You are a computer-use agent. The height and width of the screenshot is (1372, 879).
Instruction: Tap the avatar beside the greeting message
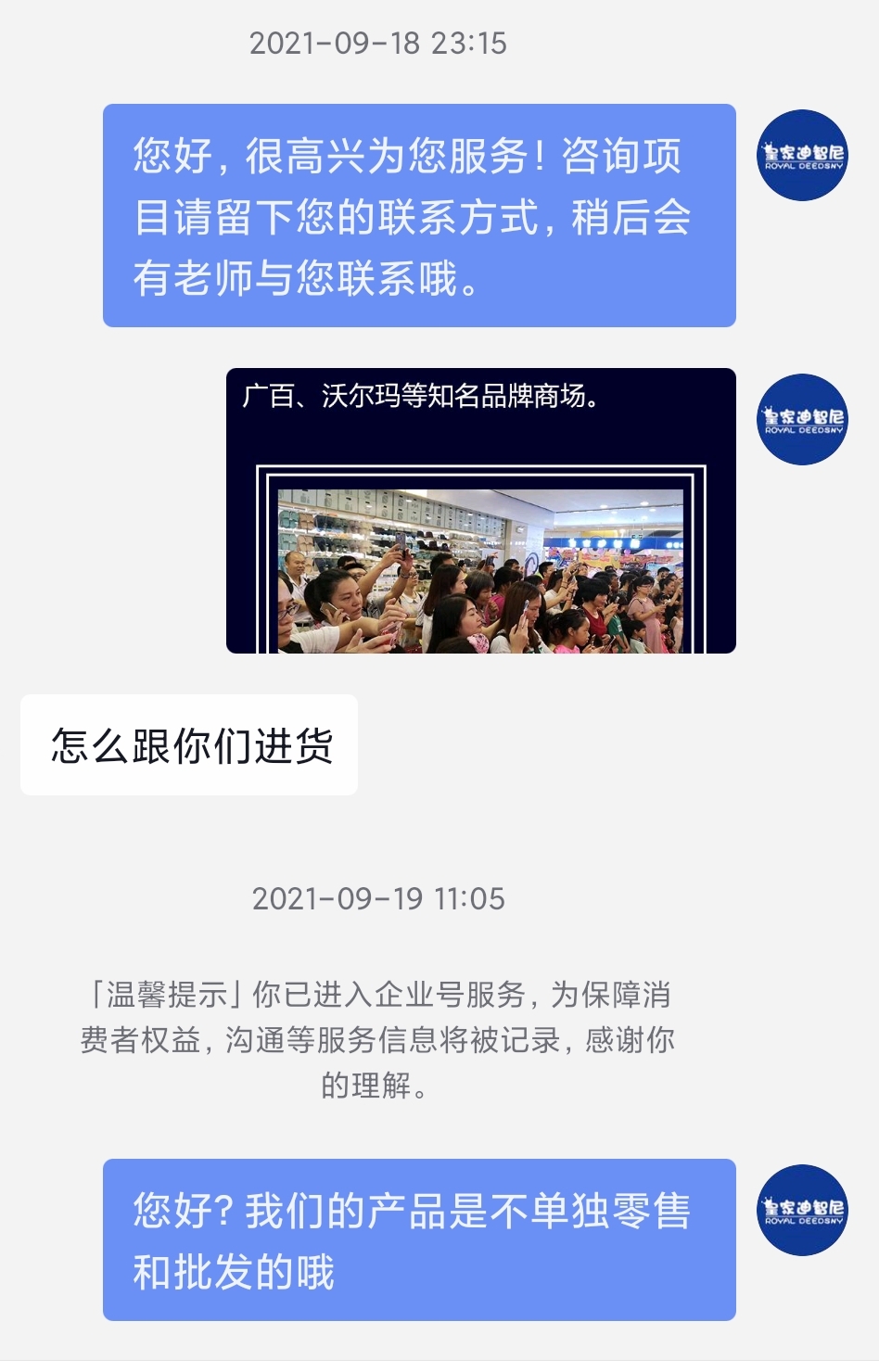[802, 156]
